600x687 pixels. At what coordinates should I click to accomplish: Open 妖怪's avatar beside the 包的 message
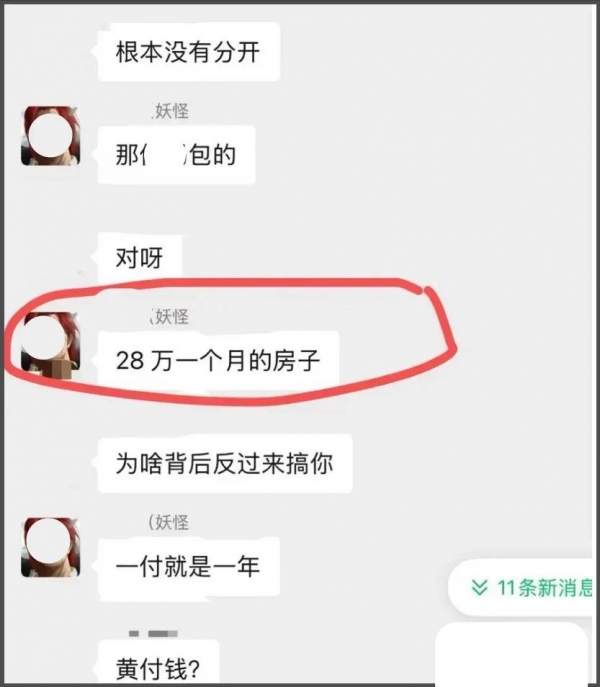50,136
